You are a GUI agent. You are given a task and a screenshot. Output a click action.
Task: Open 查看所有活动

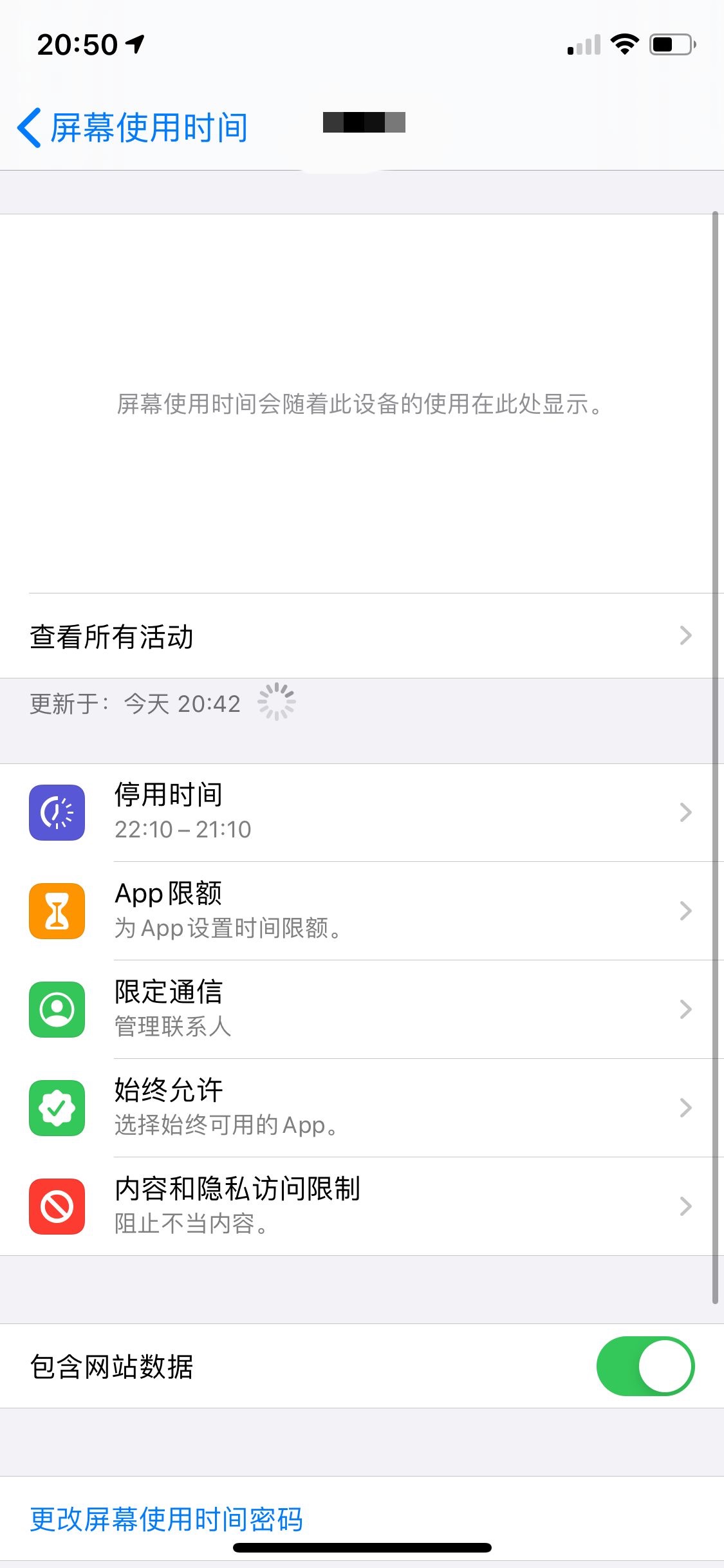tap(360, 636)
